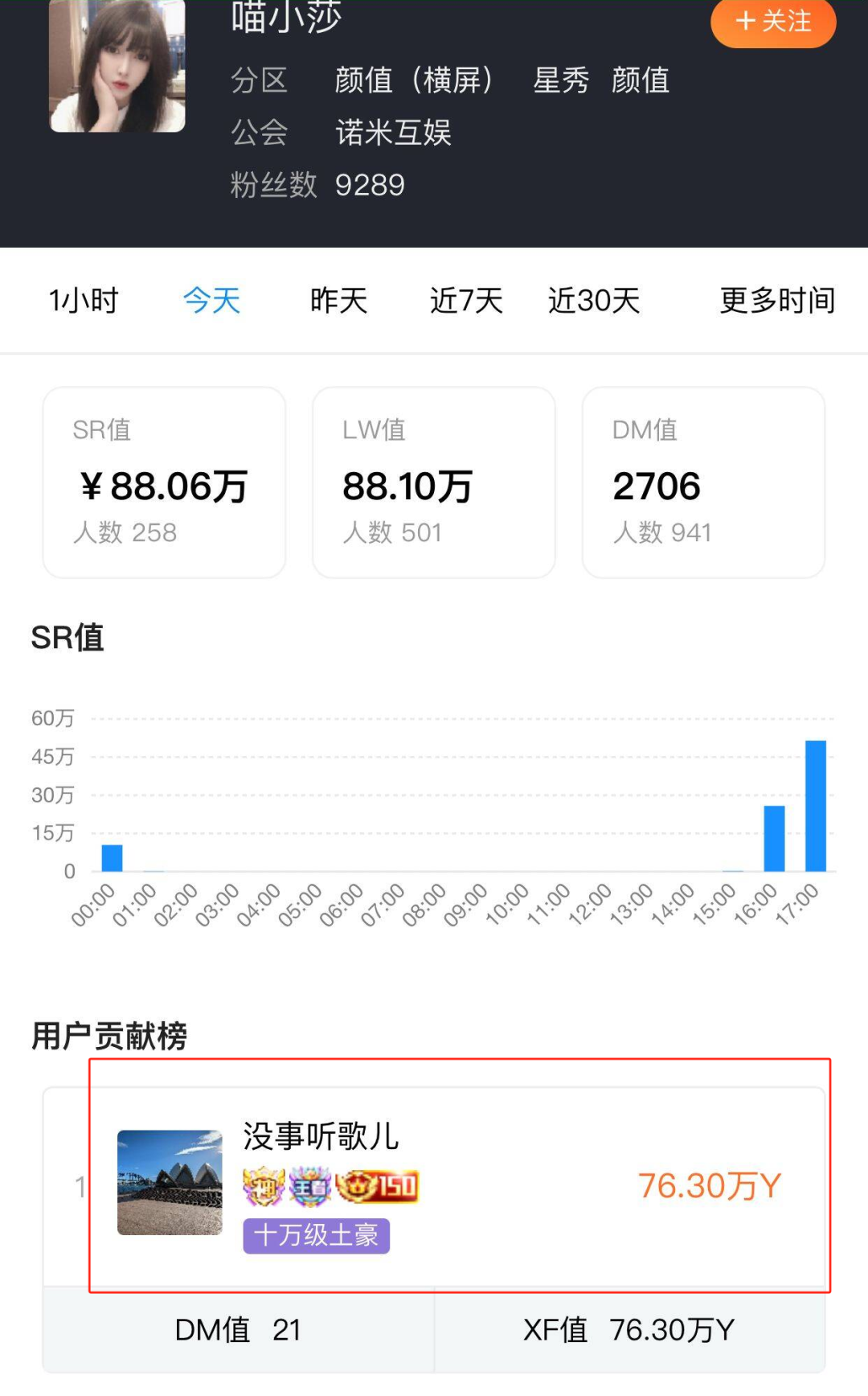Open the LW值 stat card
Viewport: 868px width, 1396px height.
click(x=434, y=482)
